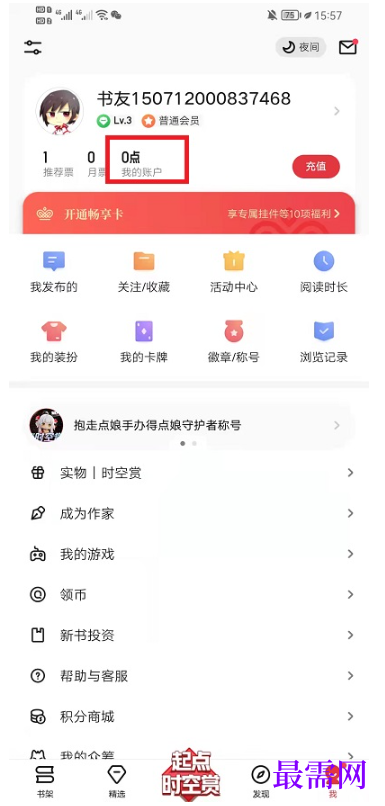Open 新书投资 row

(x=191, y=635)
